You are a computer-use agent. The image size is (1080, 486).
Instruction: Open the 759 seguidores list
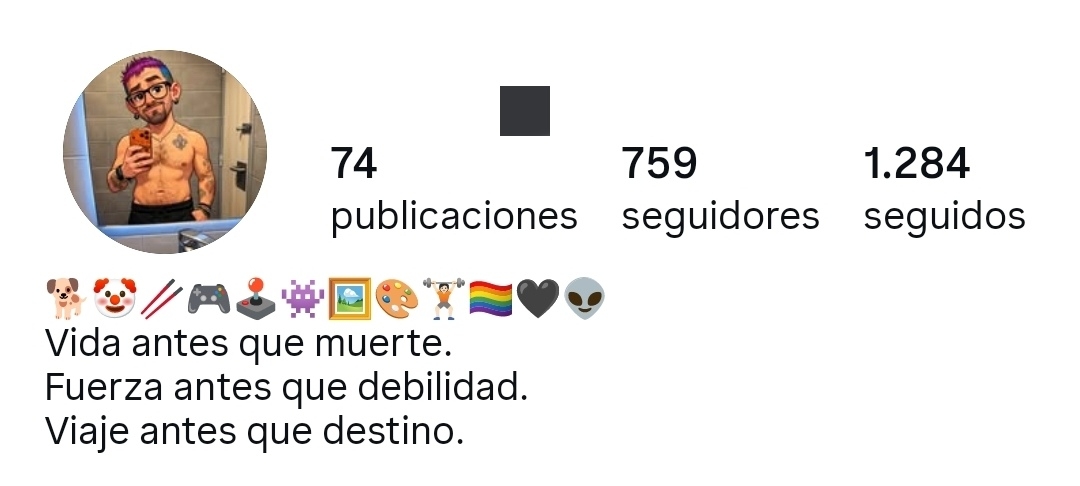719,190
